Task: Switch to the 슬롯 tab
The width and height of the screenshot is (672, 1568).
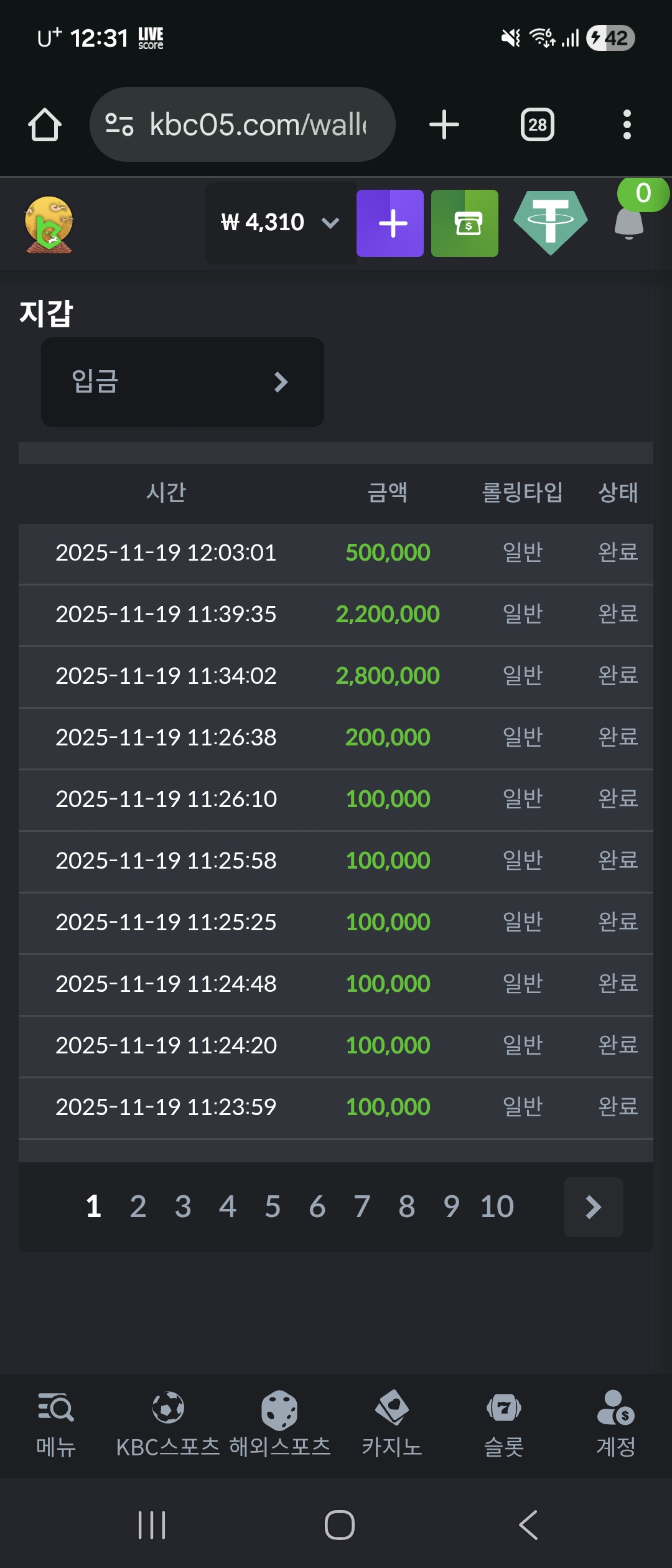Action: point(504,1424)
